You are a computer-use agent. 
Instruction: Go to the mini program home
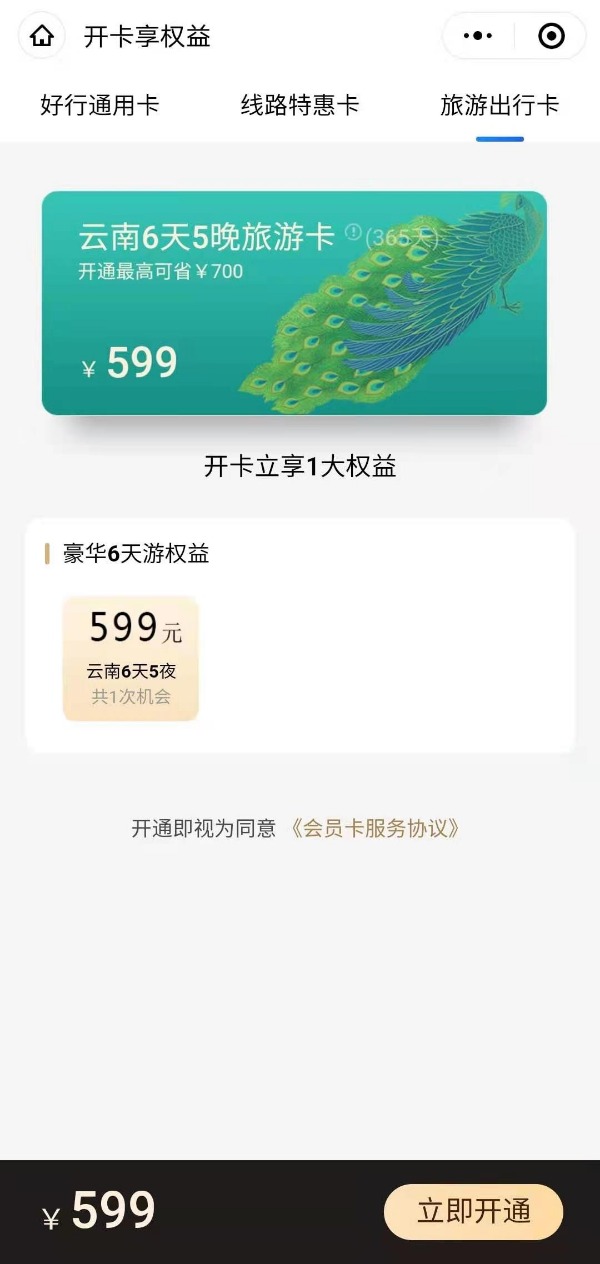[42, 37]
